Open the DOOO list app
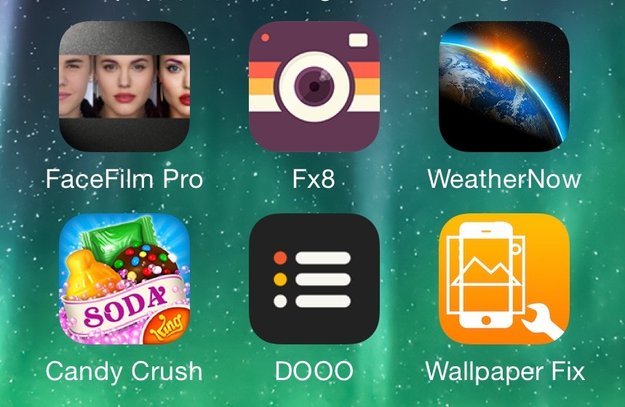 point(314,279)
